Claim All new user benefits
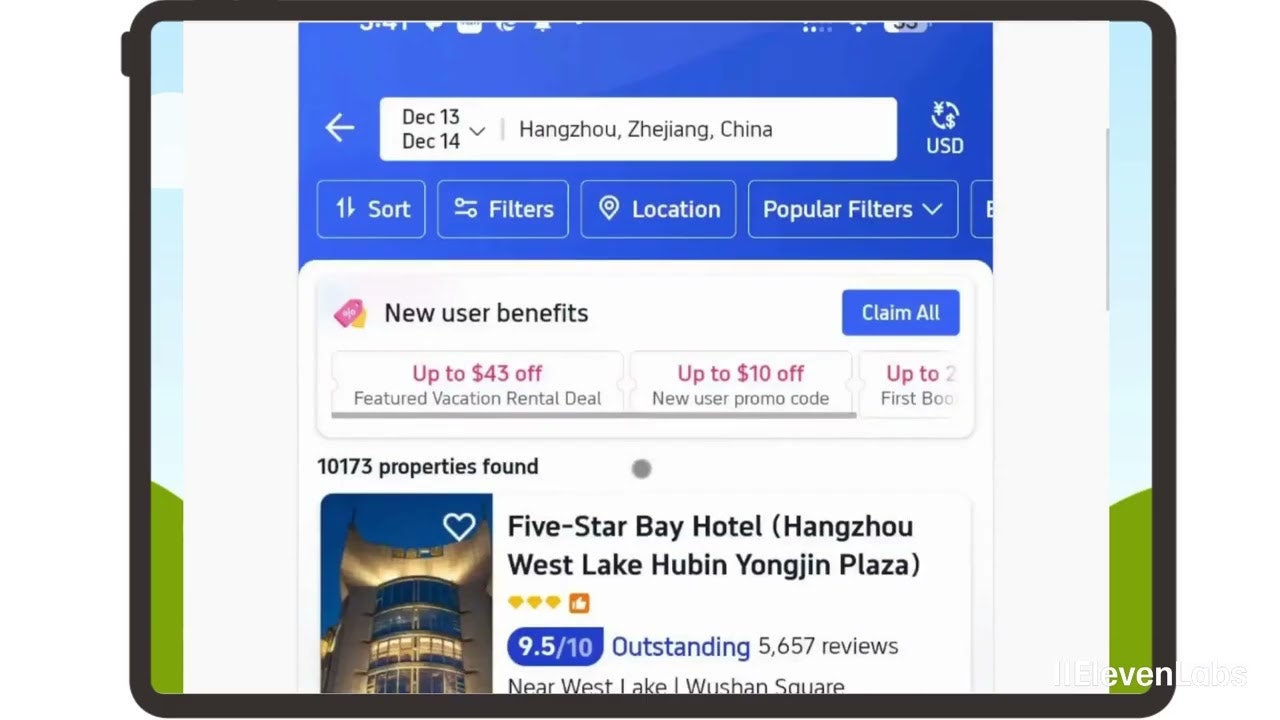 pyautogui.click(x=900, y=313)
